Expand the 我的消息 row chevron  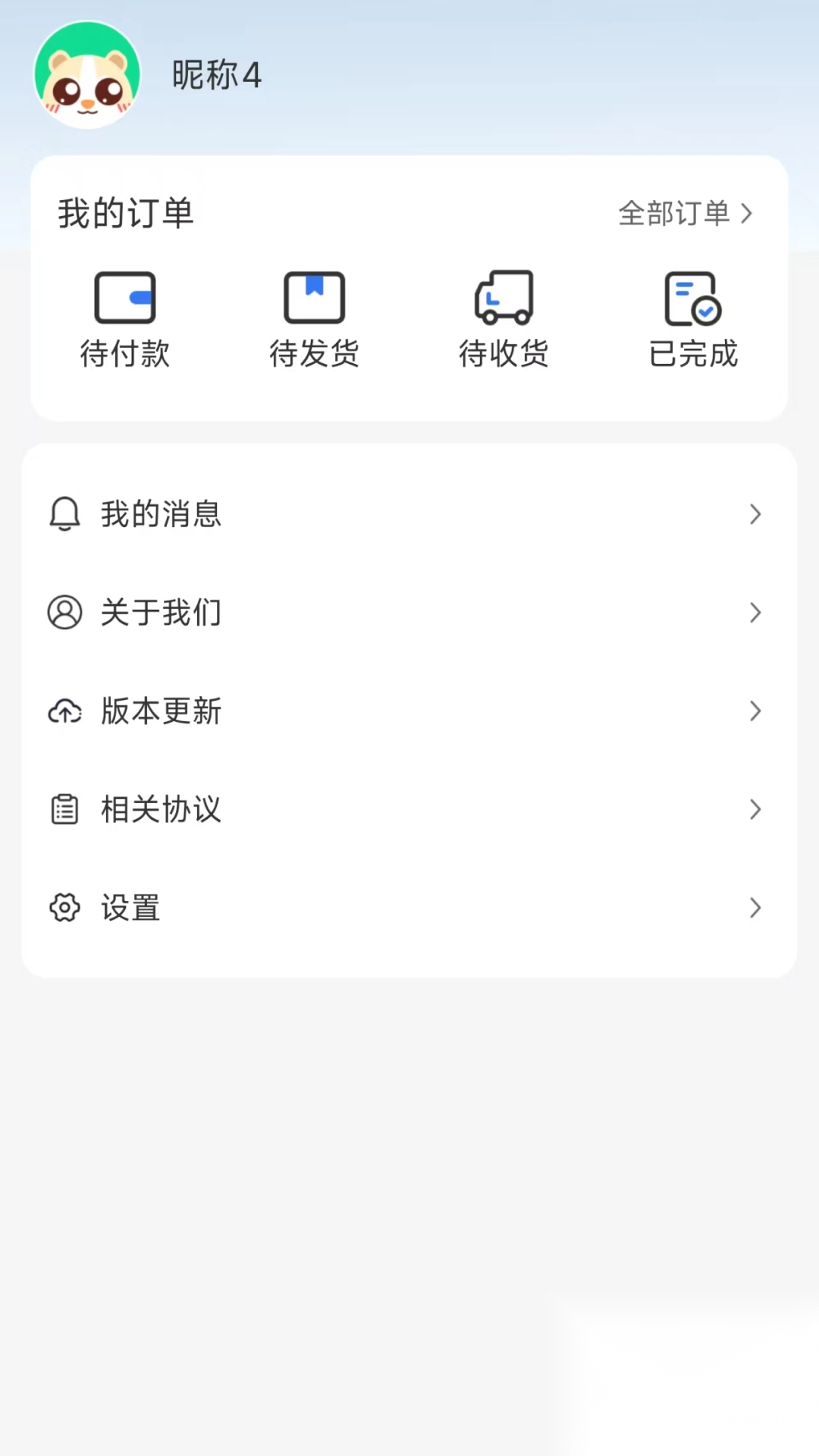tap(755, 514)
